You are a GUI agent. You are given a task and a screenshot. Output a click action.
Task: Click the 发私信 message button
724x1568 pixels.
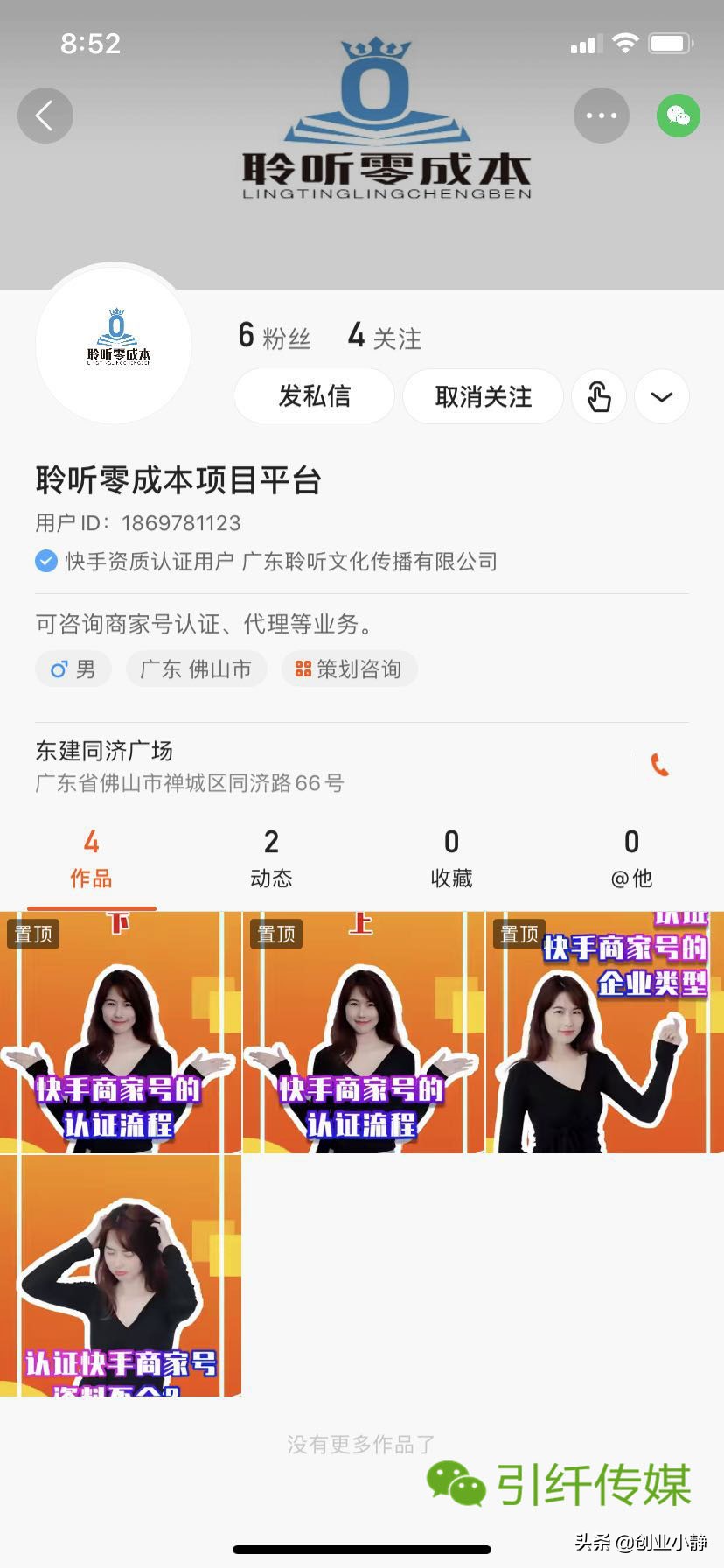point(314,396)
